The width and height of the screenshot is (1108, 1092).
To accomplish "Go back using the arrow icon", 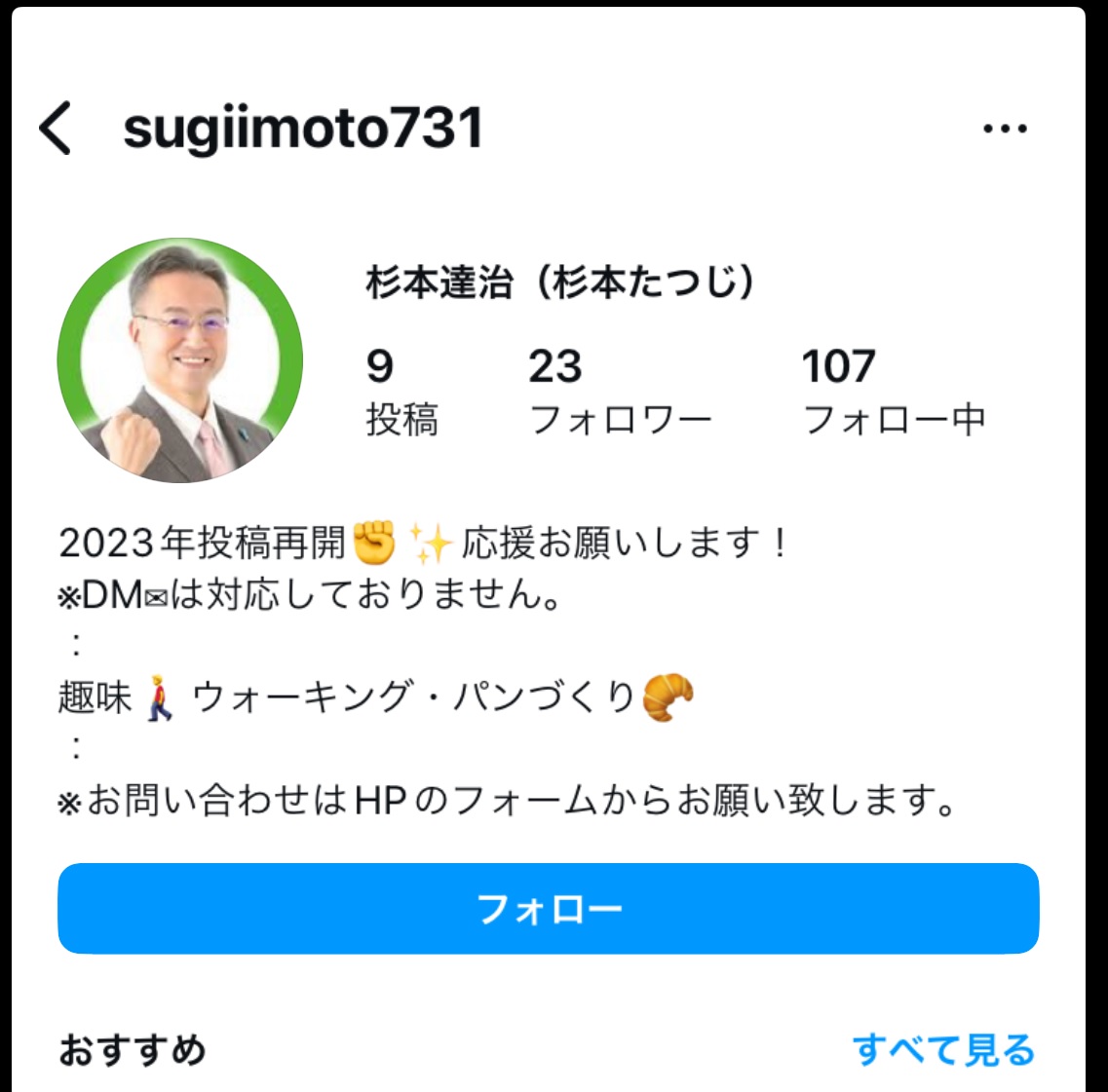I will (56, 129).
